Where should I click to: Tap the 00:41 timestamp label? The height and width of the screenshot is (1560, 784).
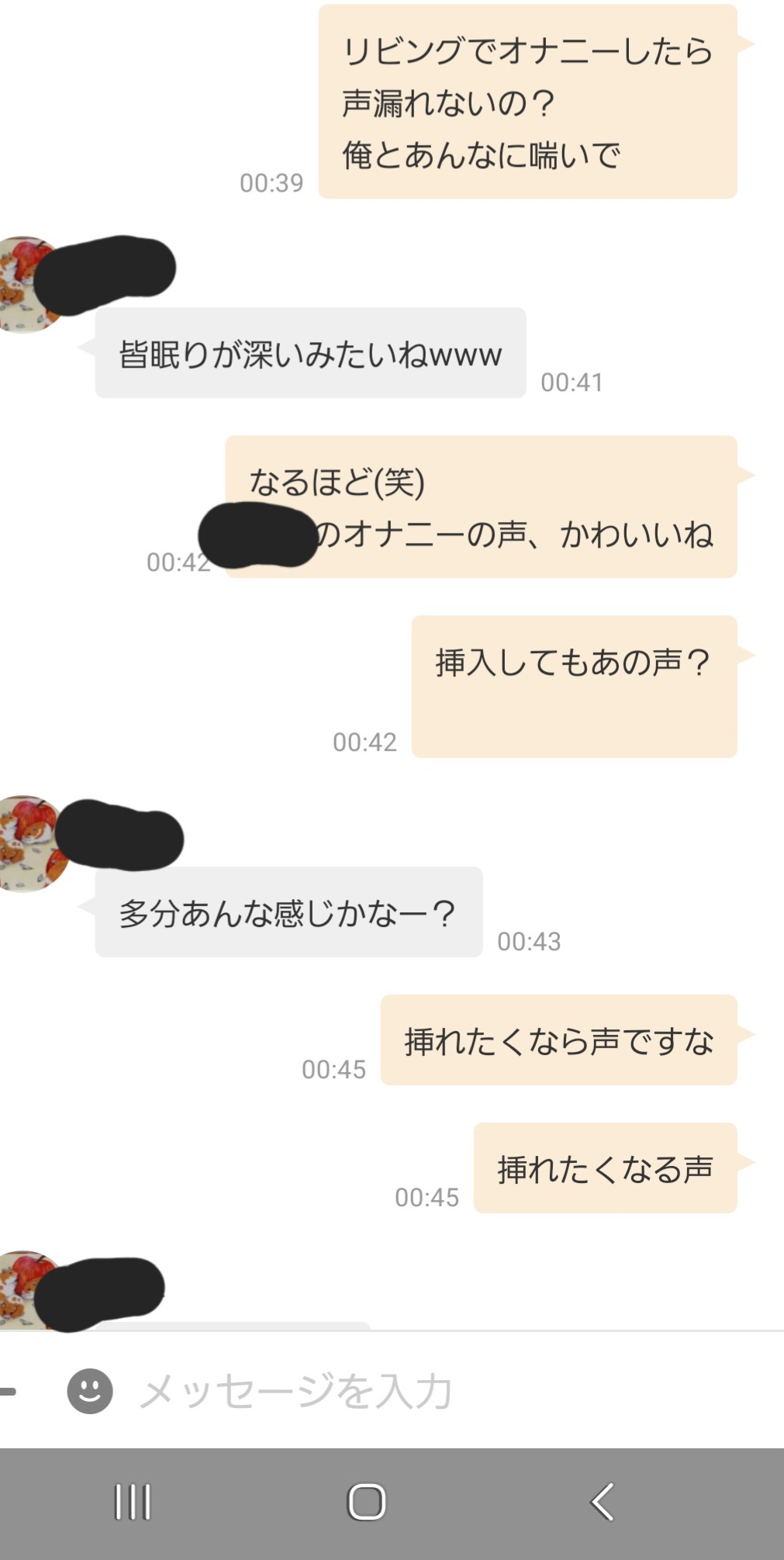pyautogui.click(x=573, y=382)
